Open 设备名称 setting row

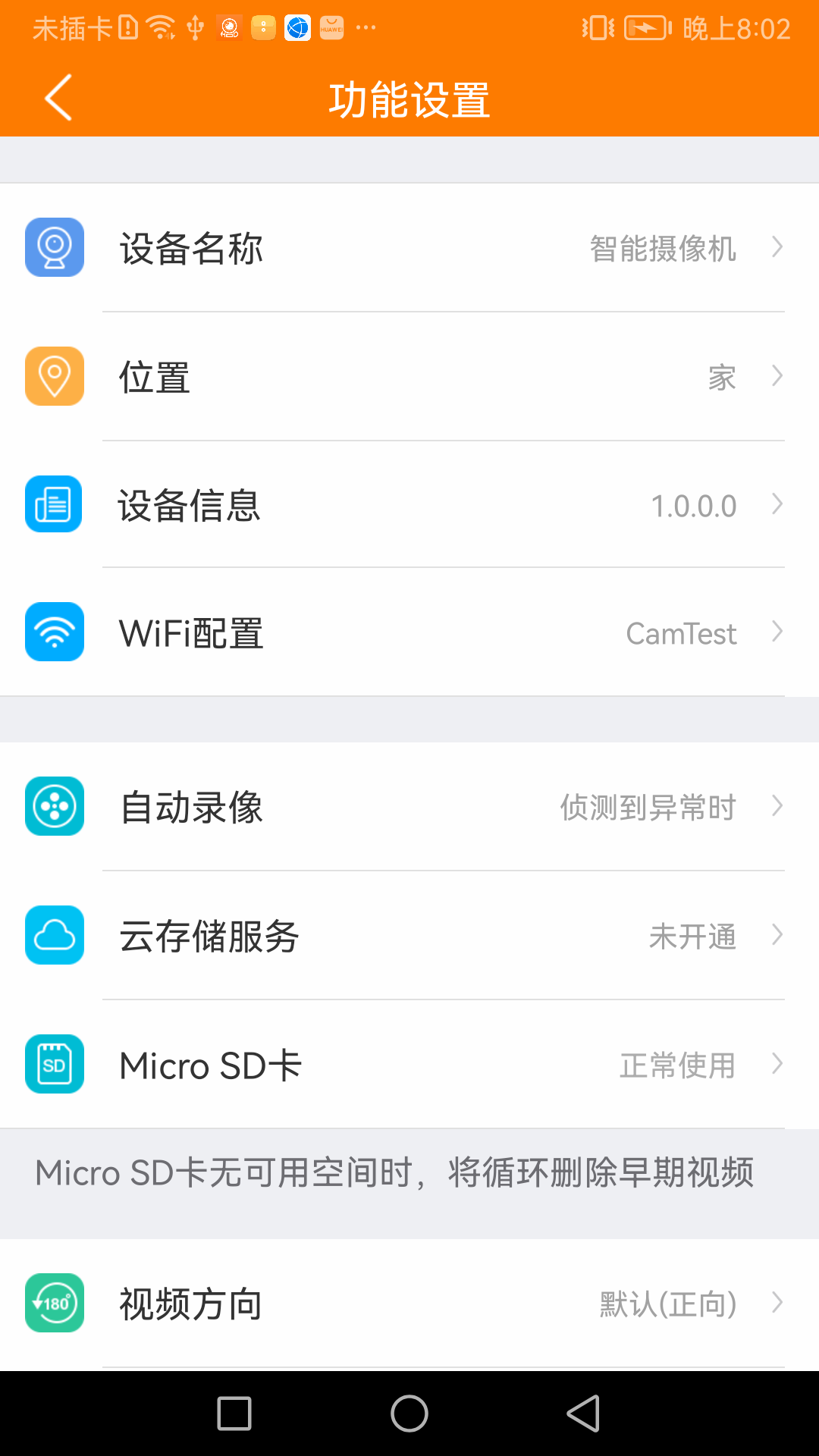tap(409, 248)
